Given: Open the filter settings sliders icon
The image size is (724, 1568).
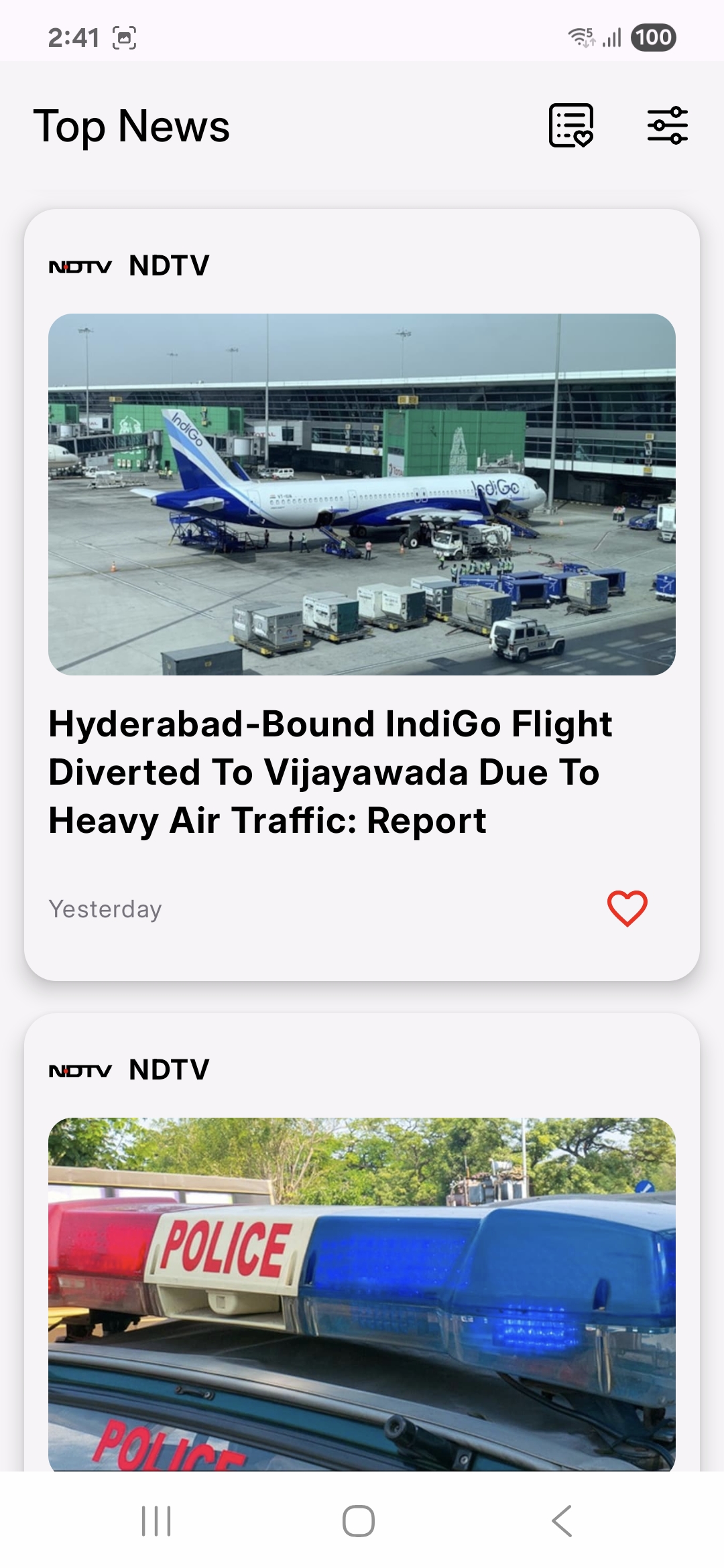Looking at the screenshot, I should (667, 125).
